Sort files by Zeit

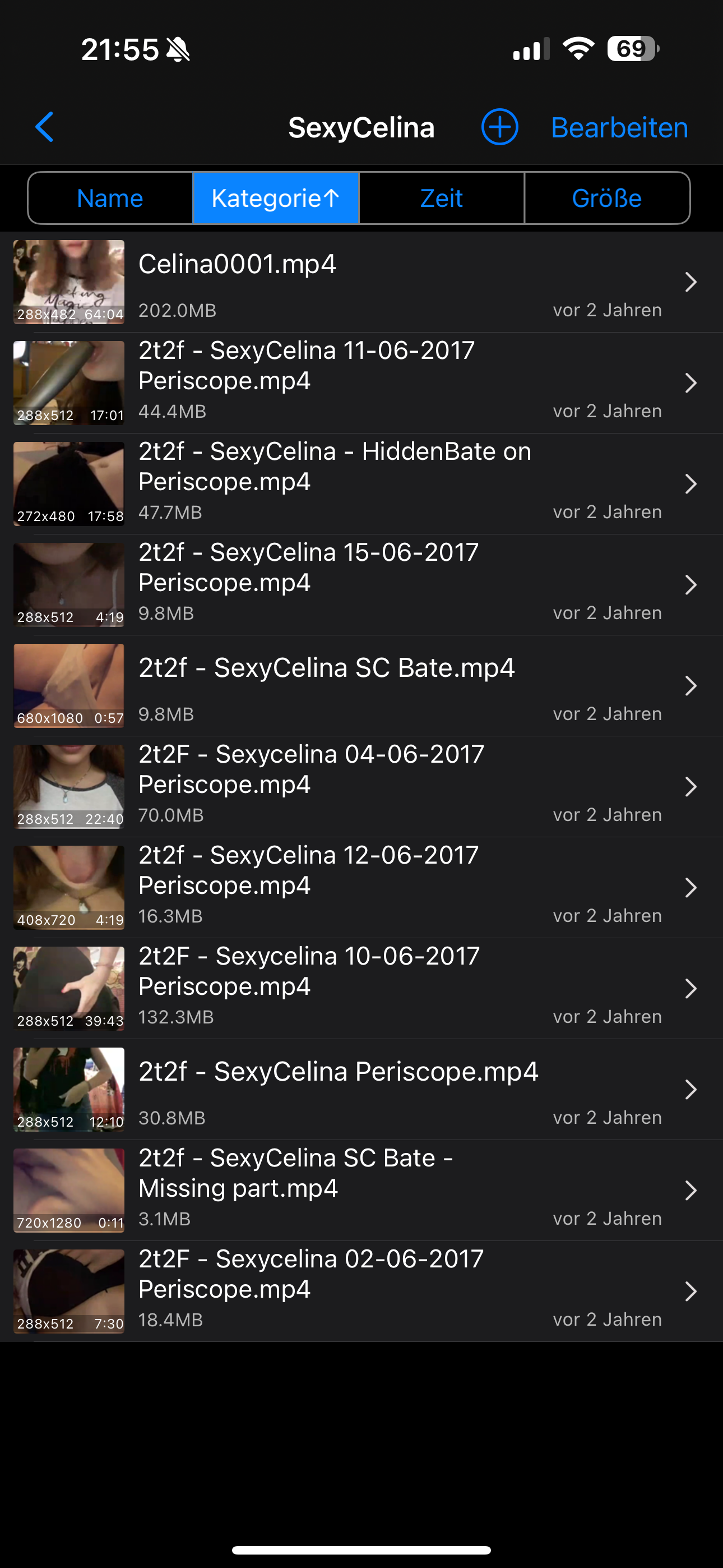click(x=441, y=199)
